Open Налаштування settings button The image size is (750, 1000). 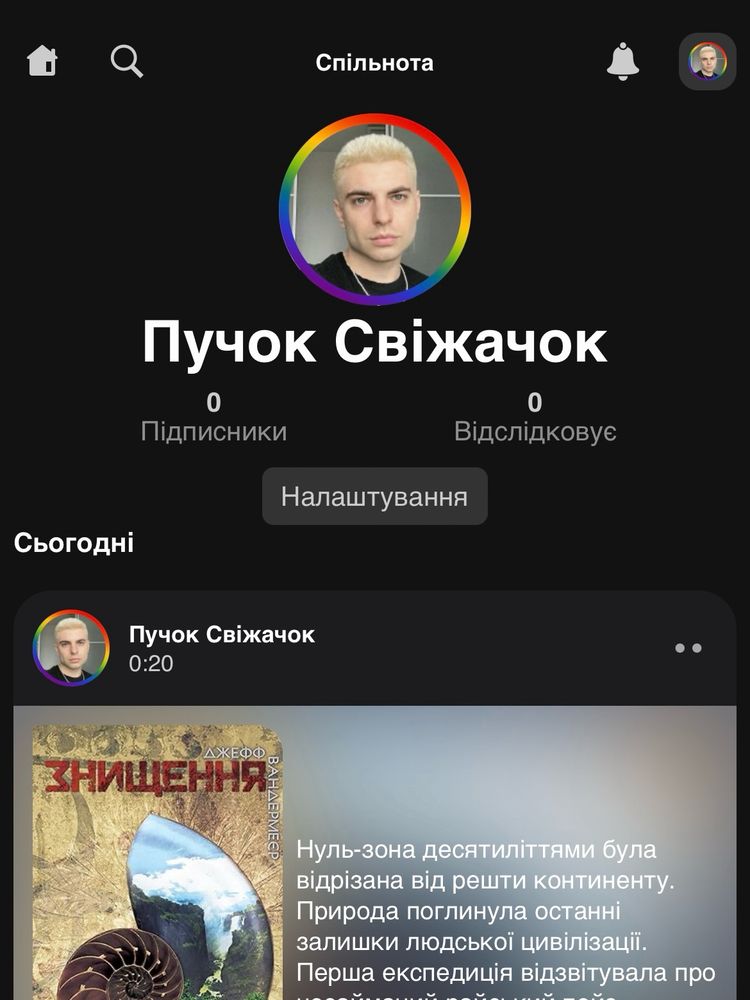click(x=375, y=496)
